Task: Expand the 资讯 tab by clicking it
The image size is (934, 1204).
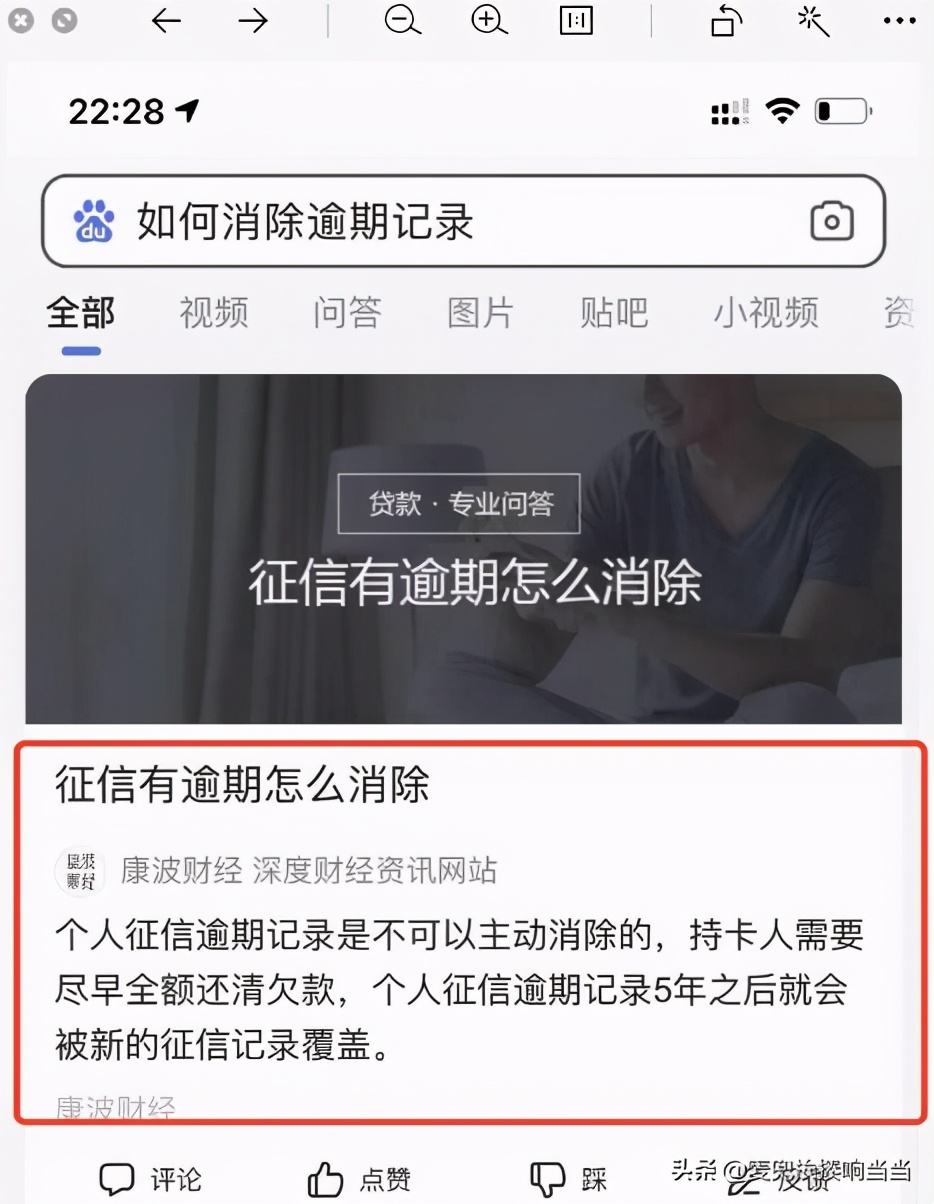Action: 899,313
